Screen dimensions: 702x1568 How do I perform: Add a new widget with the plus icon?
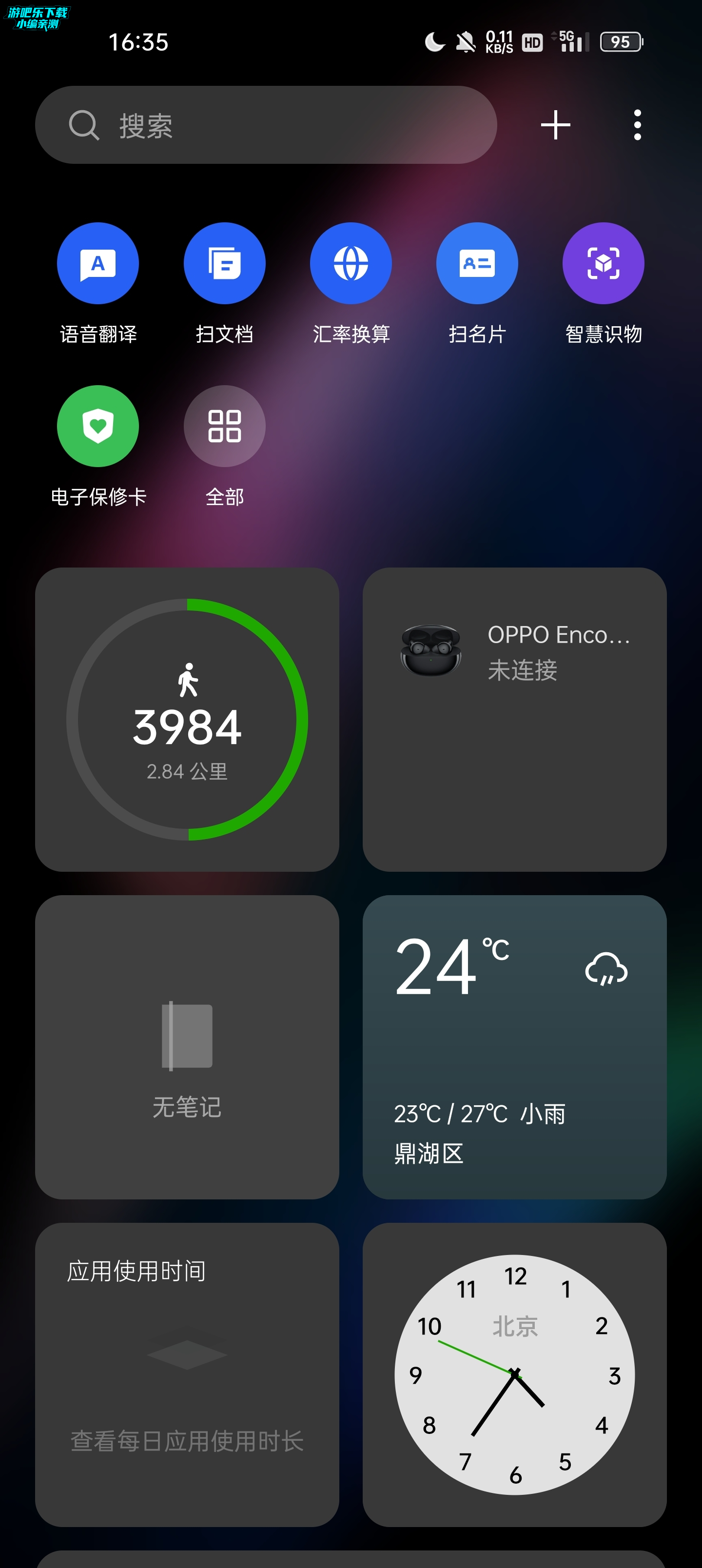(555, 125)
